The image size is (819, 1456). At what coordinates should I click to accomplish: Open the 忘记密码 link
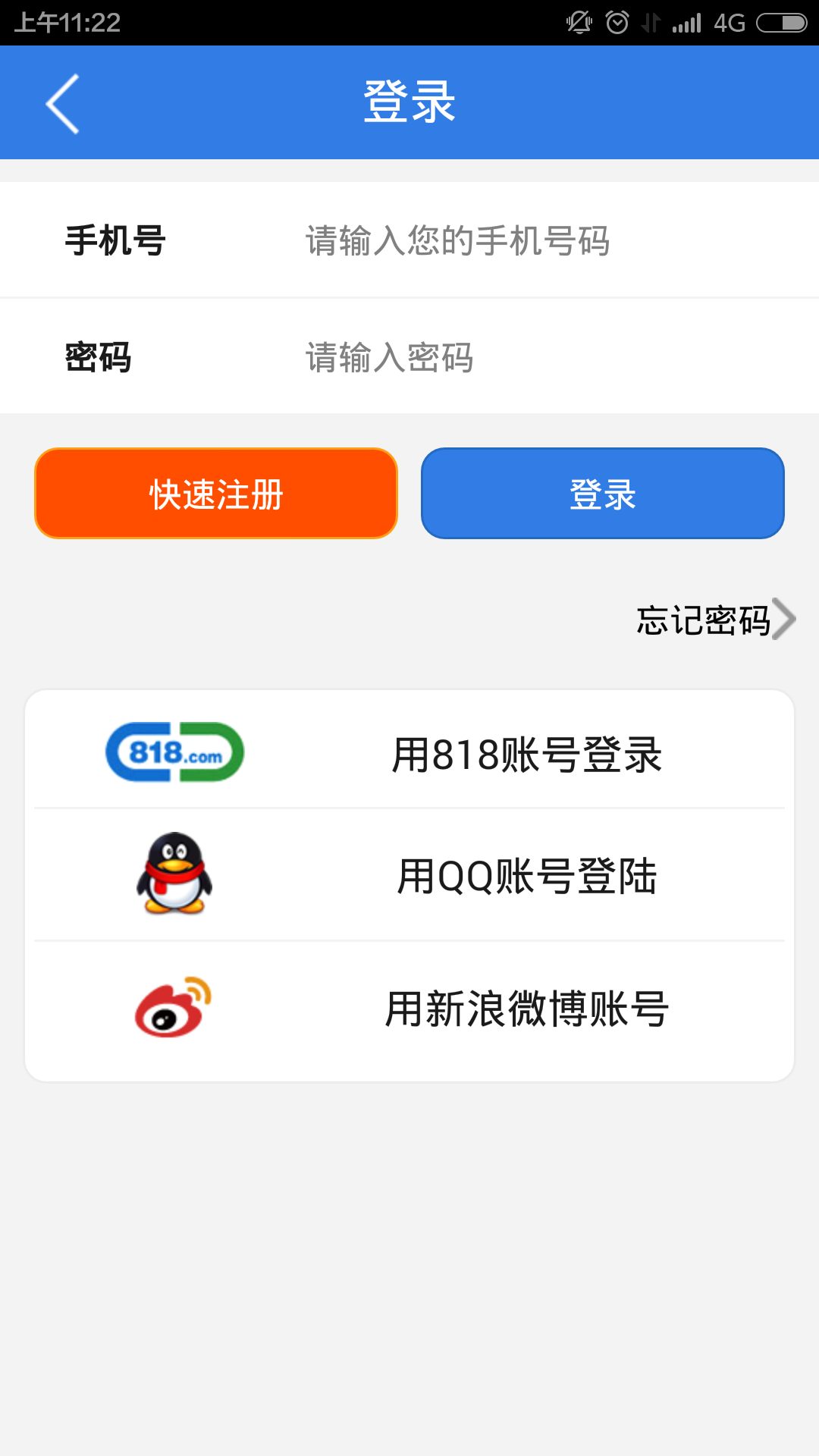[717, 620]
